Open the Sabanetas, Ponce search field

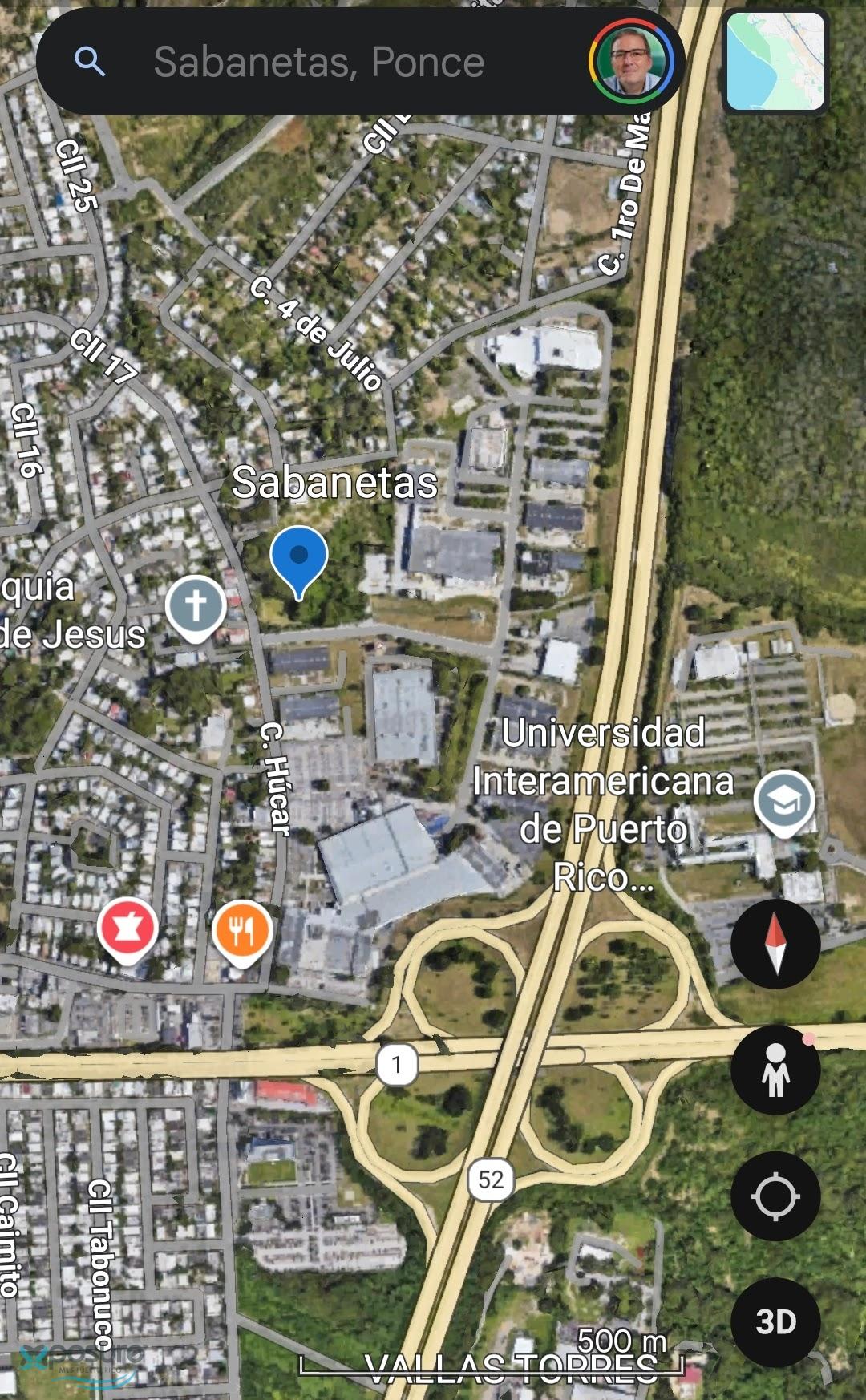click(x=318, y=62)
